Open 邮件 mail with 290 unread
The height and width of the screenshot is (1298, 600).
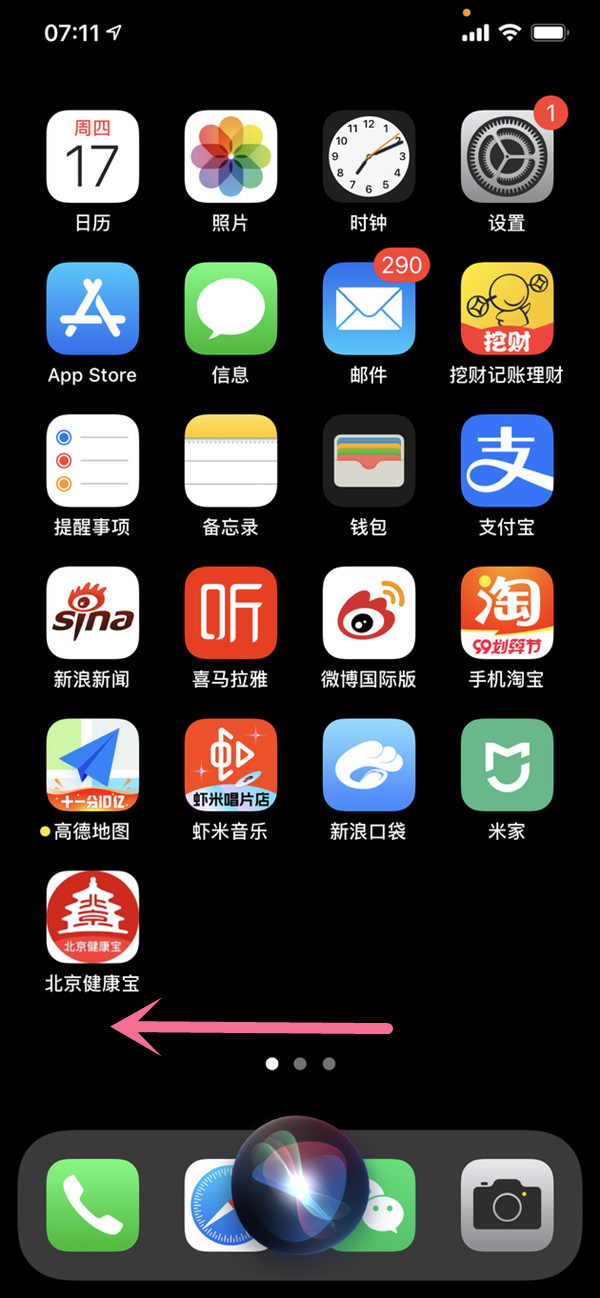pyautogui.click(x=369, y=309)
